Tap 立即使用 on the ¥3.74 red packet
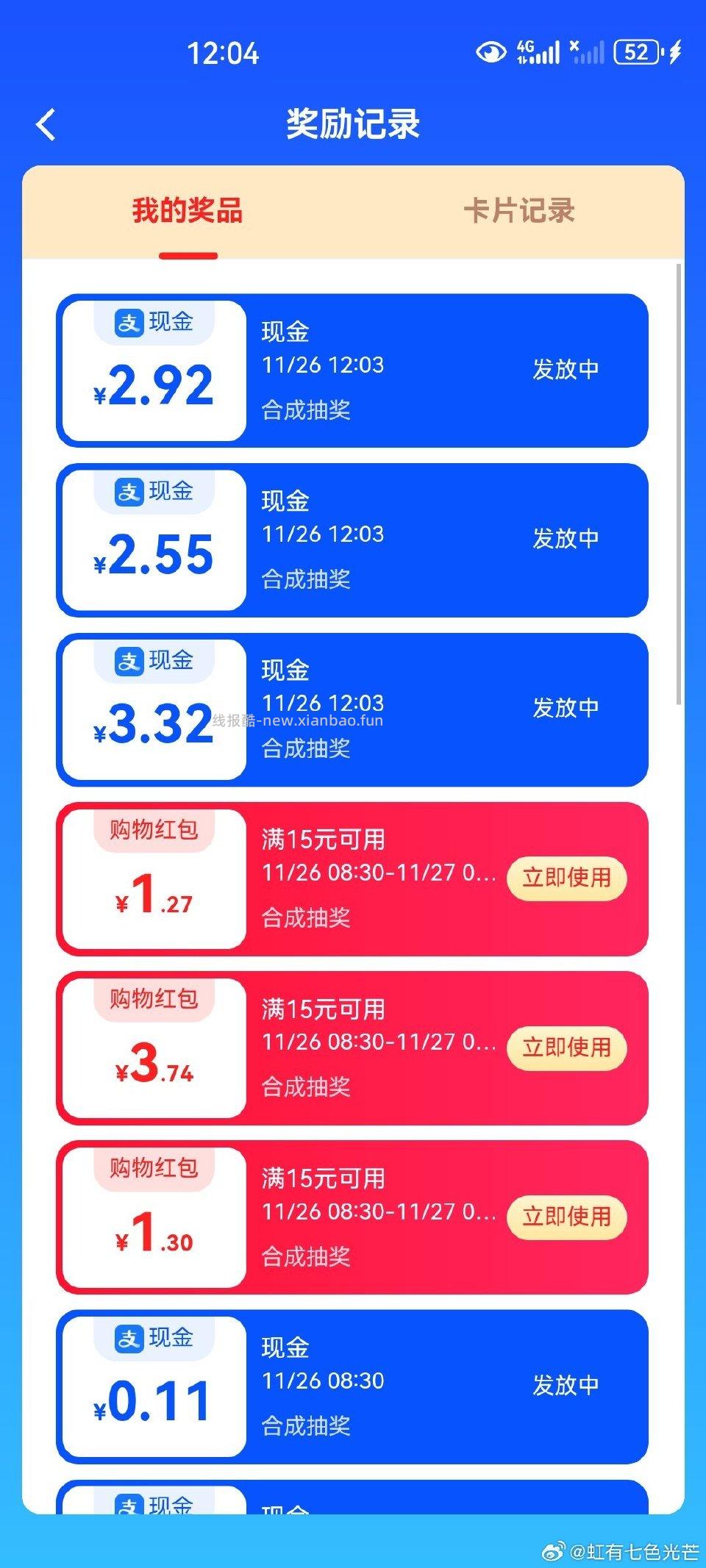Screen dimensions: 706x1568 click(x=566, y=1048)
